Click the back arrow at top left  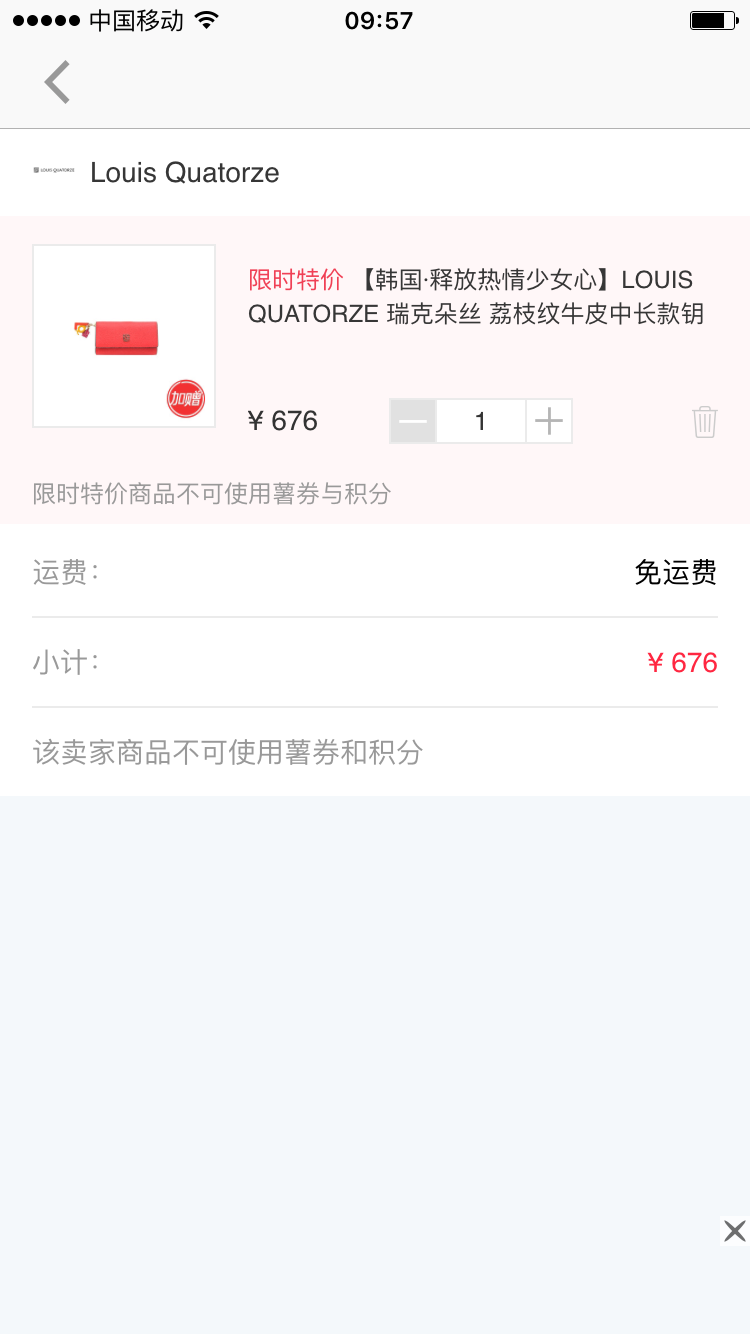[x=57, y=82]
